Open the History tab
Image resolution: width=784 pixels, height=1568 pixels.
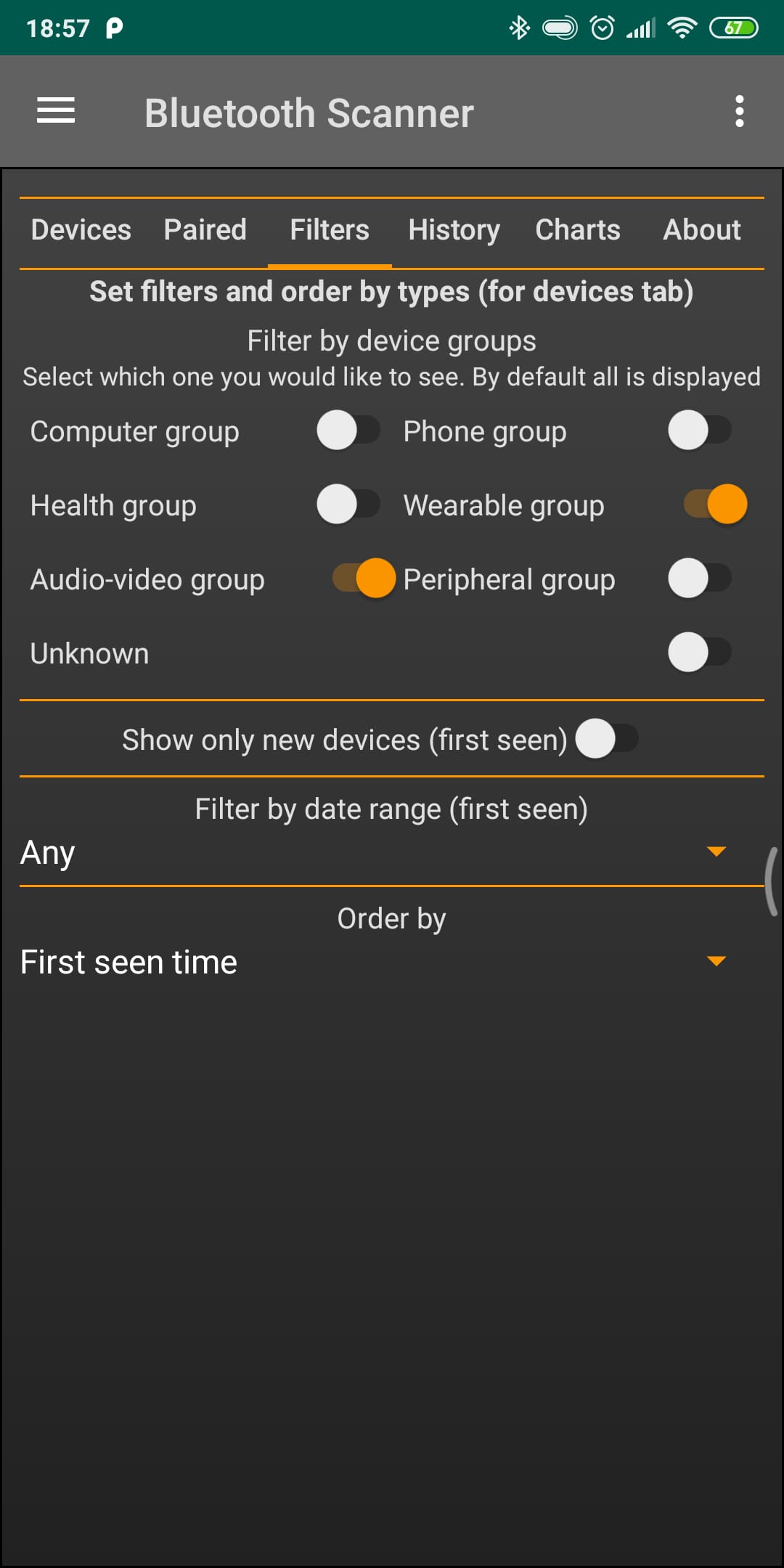pos(454,229)
